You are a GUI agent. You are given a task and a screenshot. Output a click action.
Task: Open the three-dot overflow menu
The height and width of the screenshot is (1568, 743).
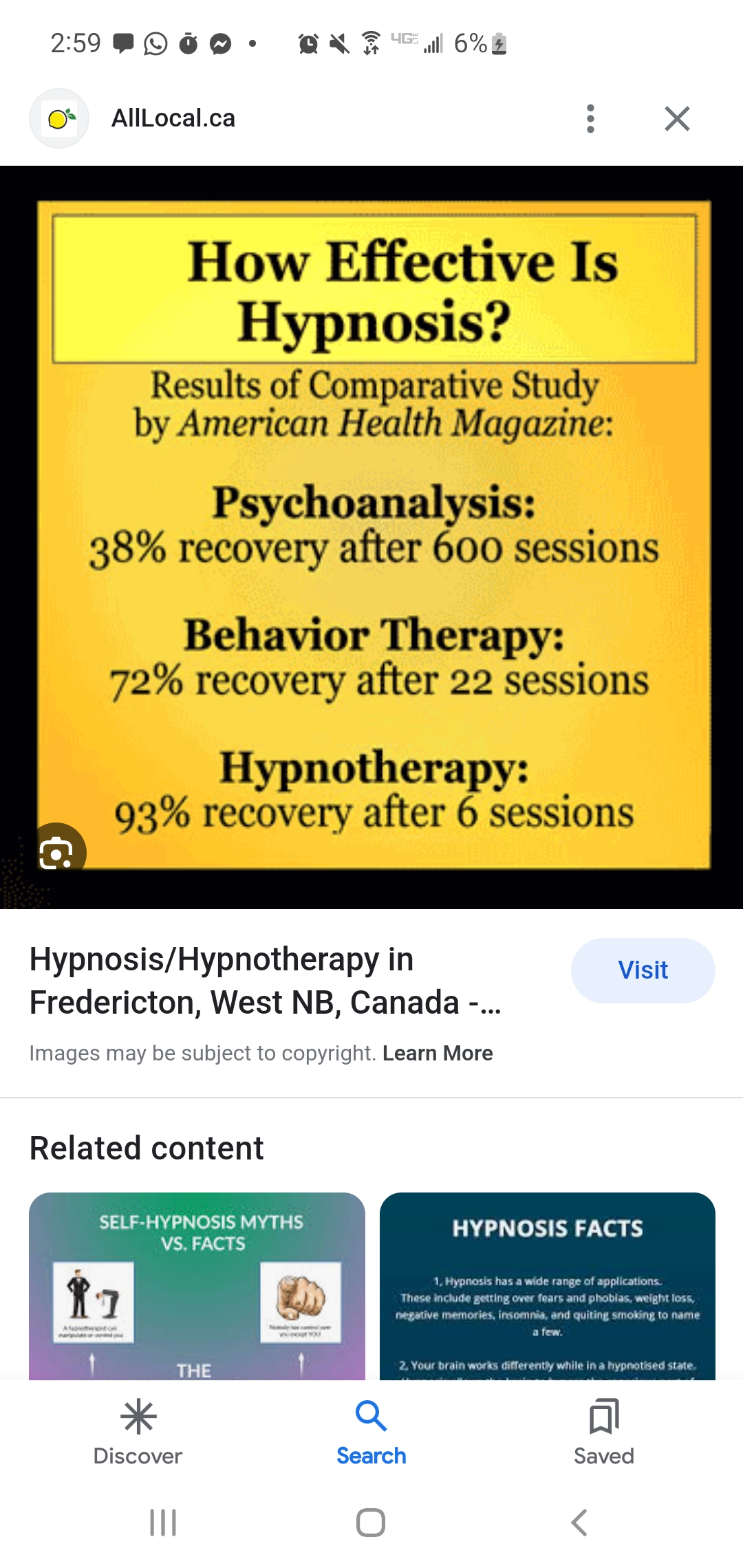[590, 119]
